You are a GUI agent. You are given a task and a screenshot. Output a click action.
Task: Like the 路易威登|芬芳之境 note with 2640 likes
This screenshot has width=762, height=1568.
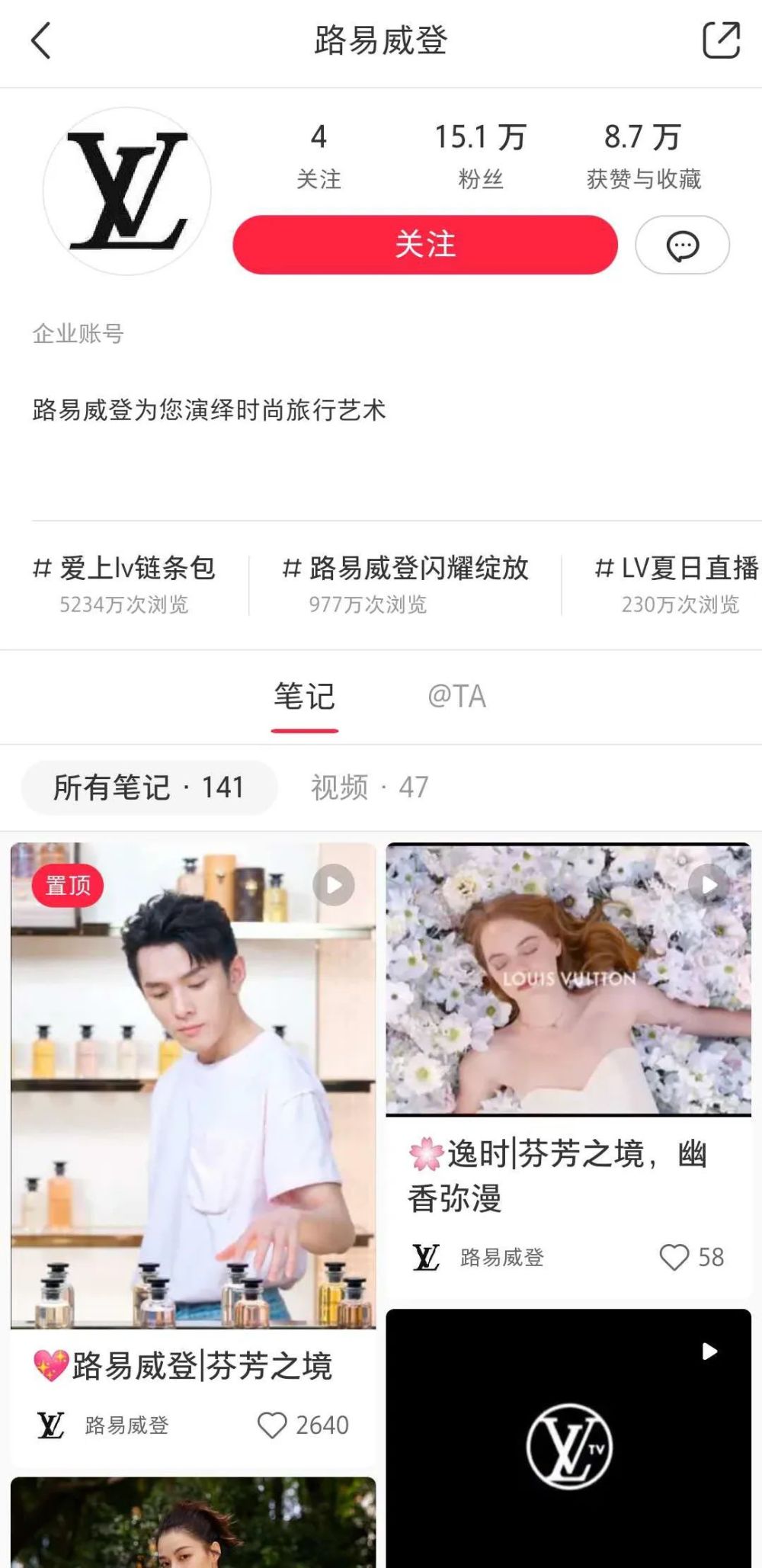pyautogui.click(x=272, y=1425)
